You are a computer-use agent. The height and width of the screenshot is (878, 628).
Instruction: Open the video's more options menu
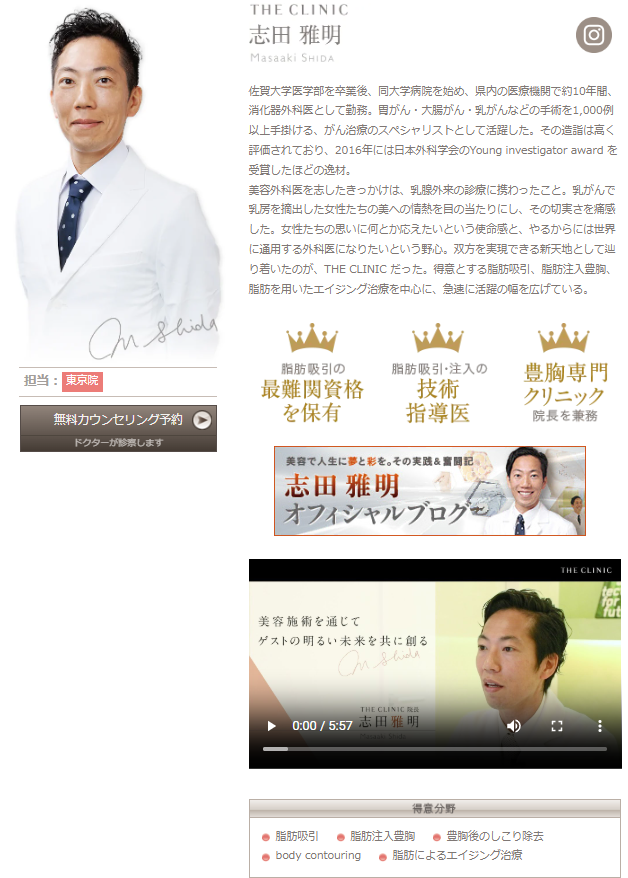(x=600, y=726)
